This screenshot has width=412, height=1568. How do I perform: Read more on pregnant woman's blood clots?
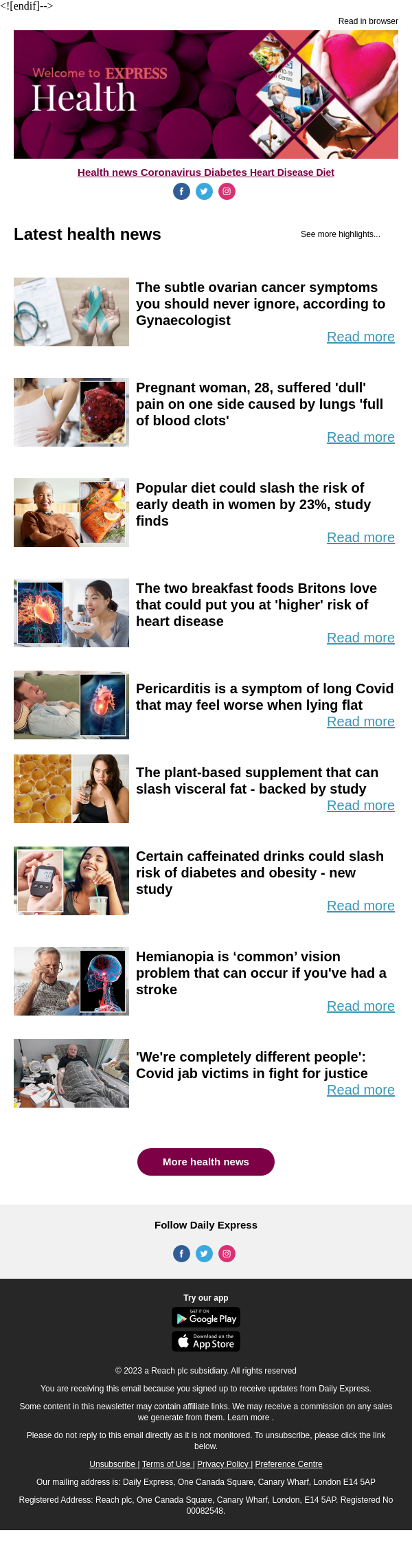pos(360,437)
